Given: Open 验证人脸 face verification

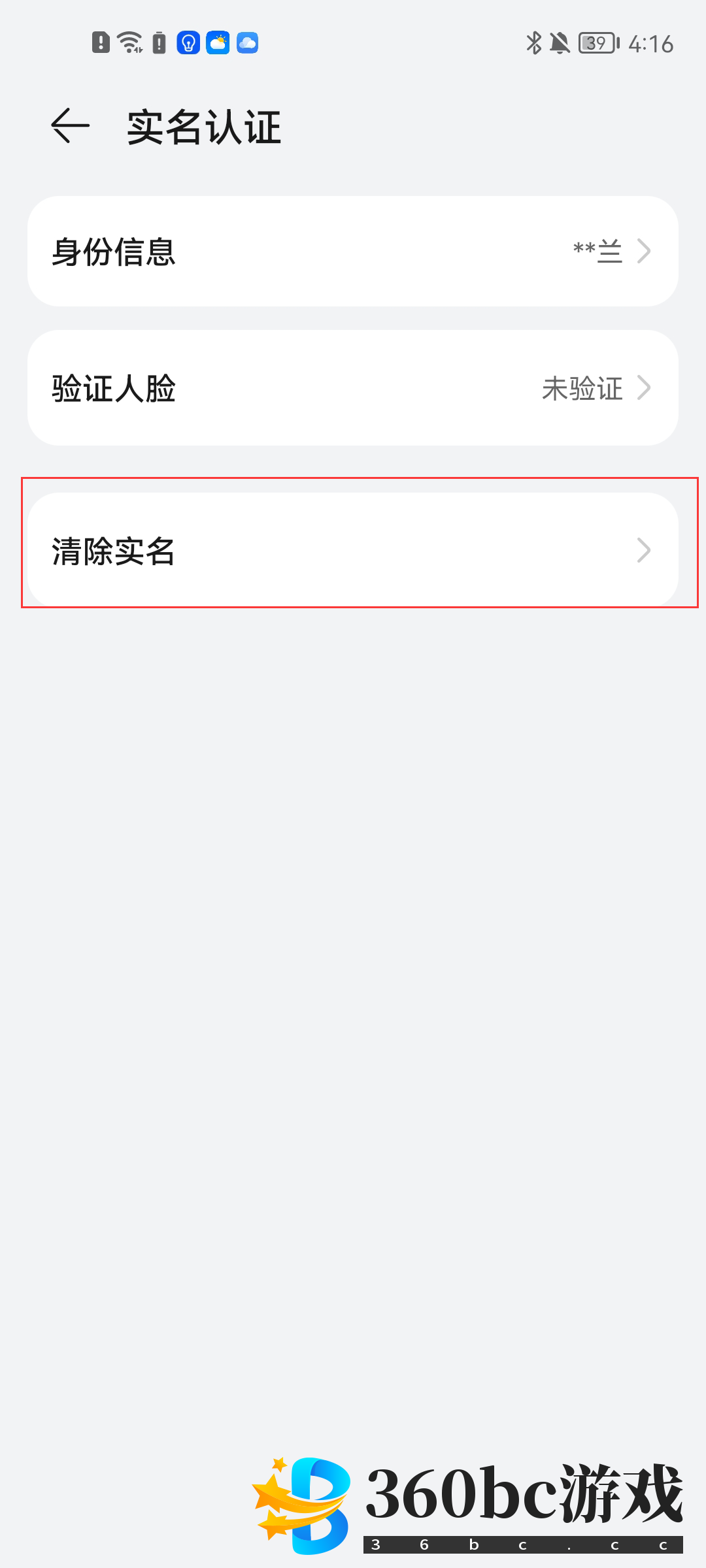Looking at the screenshot, I should 353,388.
